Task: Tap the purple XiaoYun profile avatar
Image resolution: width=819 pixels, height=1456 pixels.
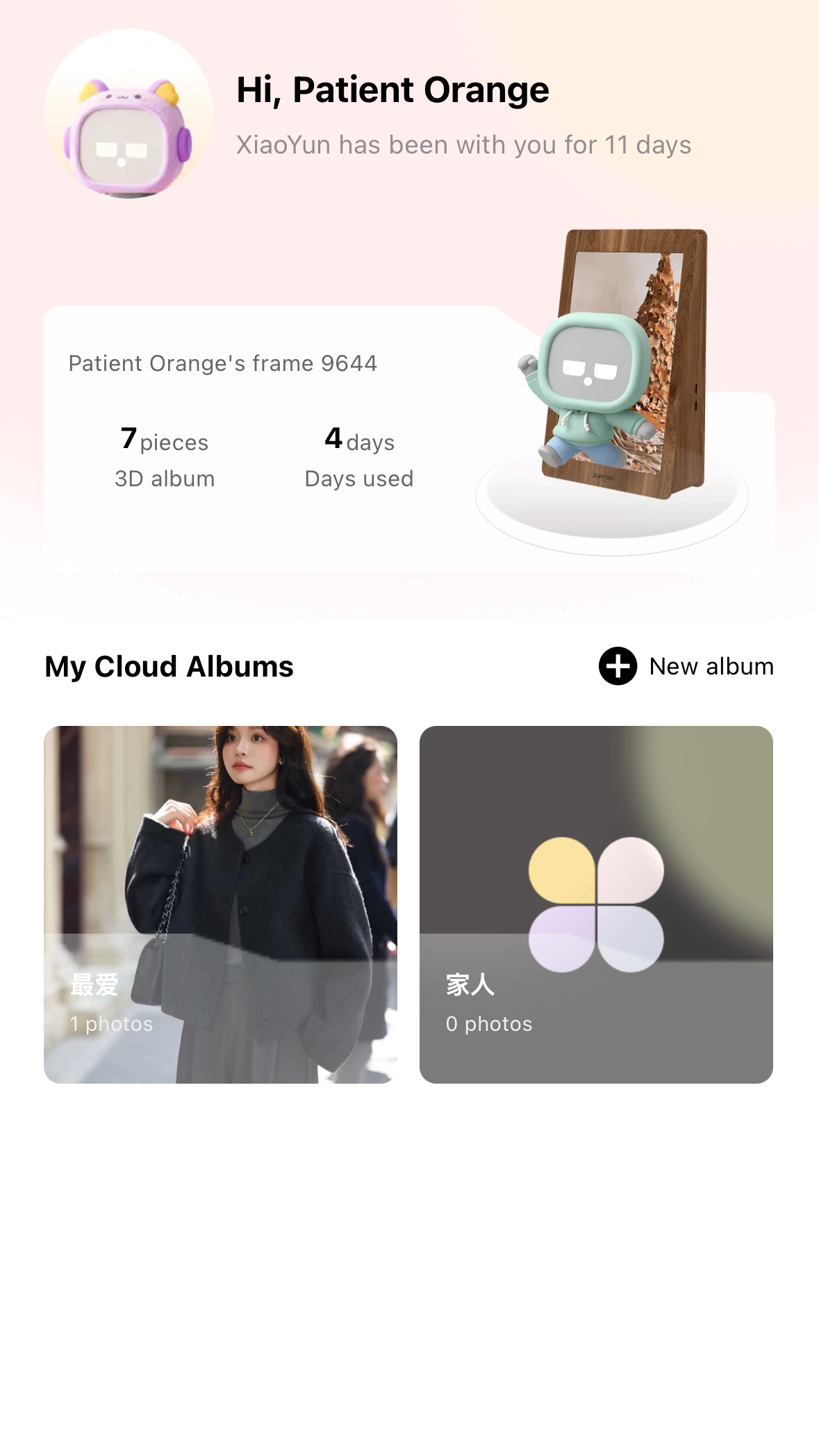Action: tap(129, 115)
